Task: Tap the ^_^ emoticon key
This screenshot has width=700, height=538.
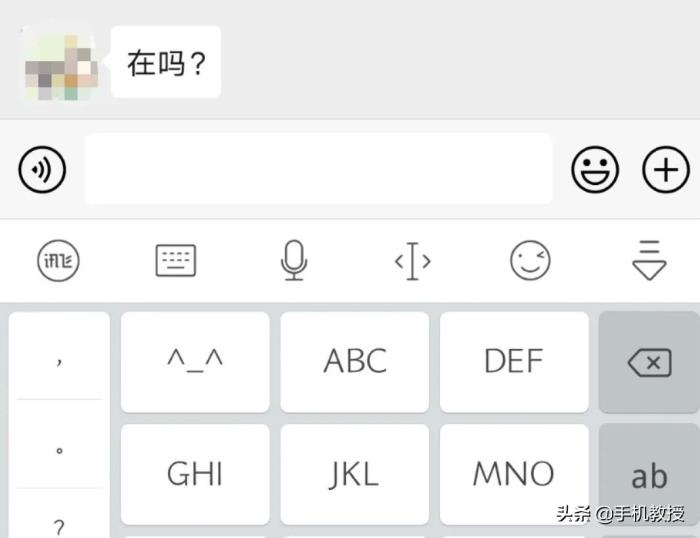Action: tap(195, 362)
